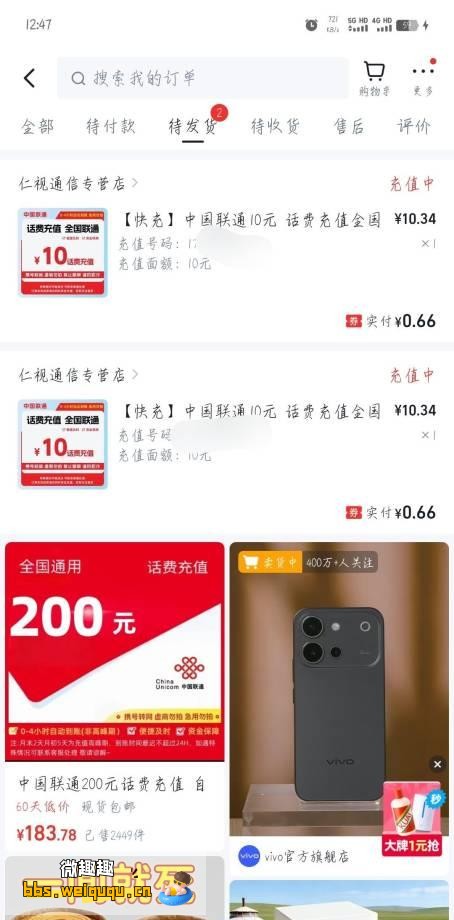Open the 大牌1元抢 promotion

pyautogui.click(x=412, y=818)
